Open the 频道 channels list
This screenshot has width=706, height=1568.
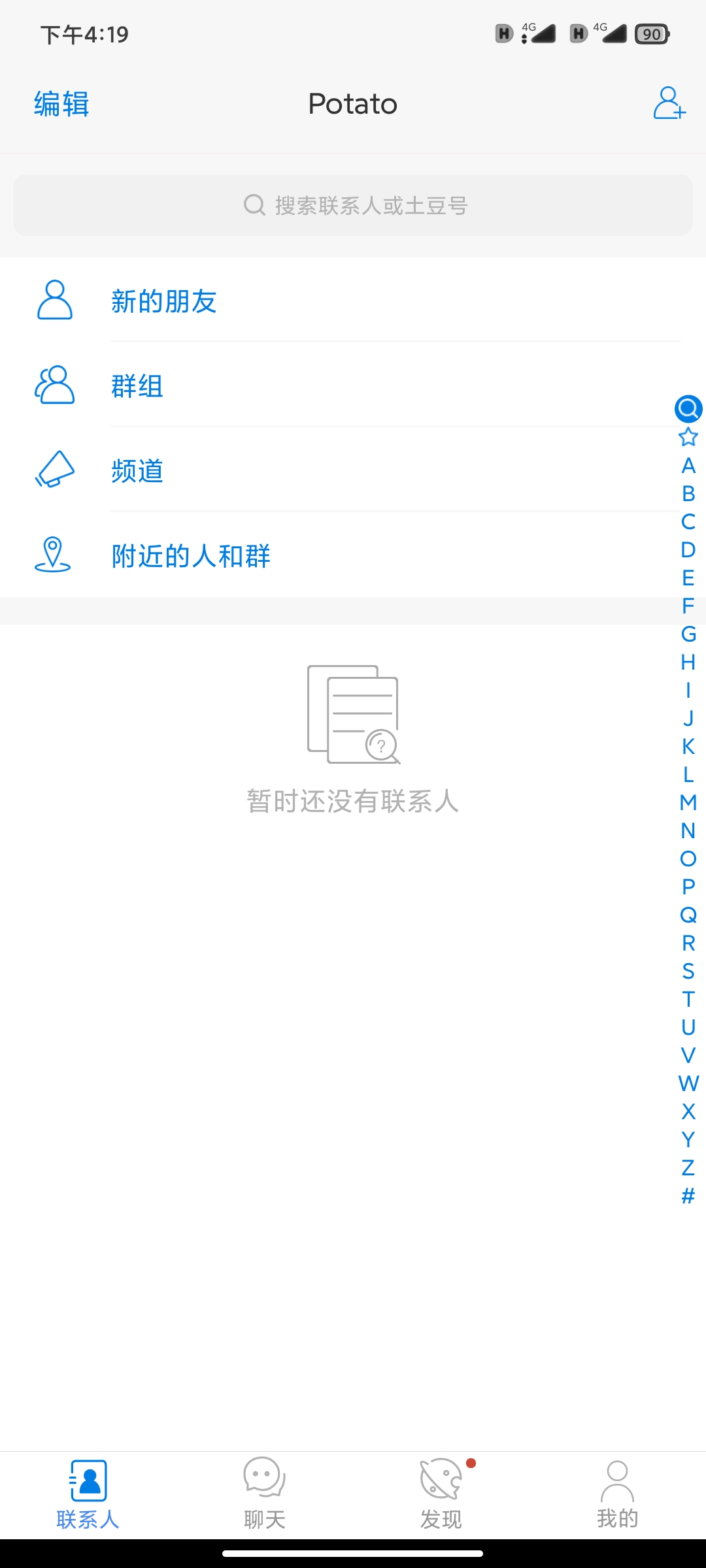(x=353, y=470)
